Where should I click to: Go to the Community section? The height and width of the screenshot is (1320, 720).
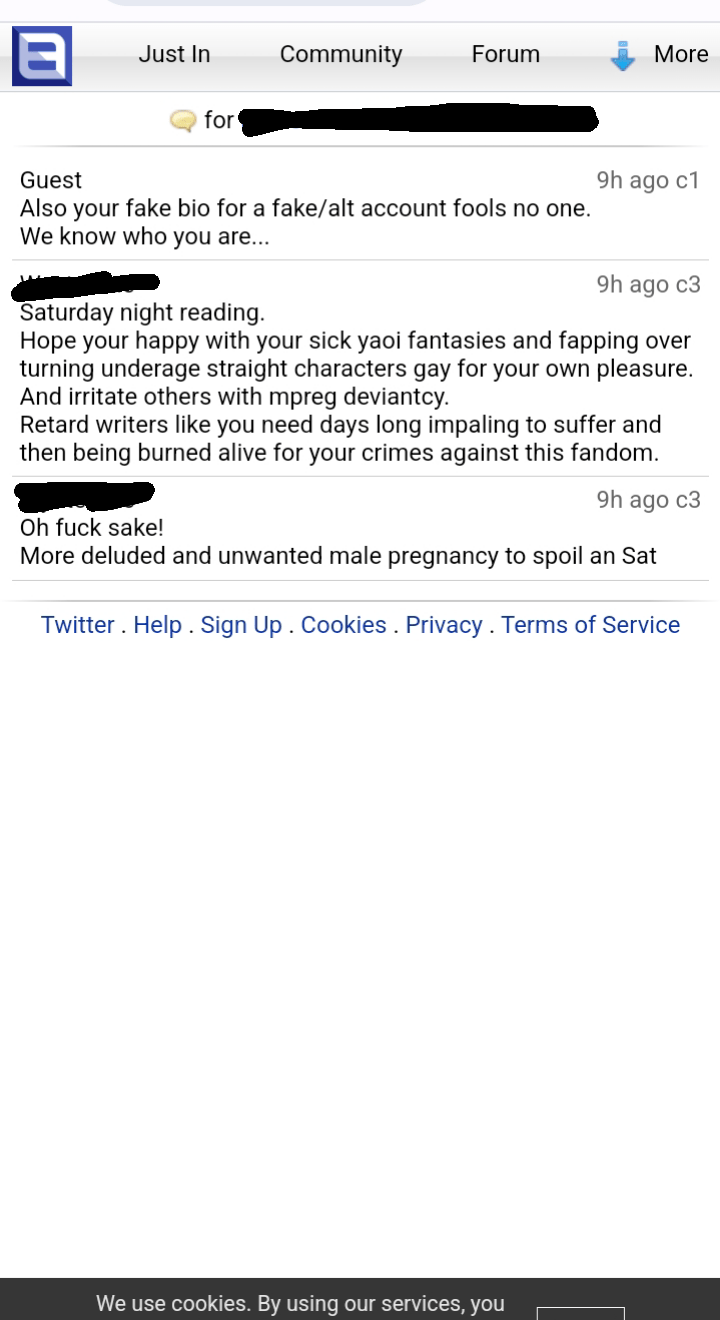[x=341, y=54]
